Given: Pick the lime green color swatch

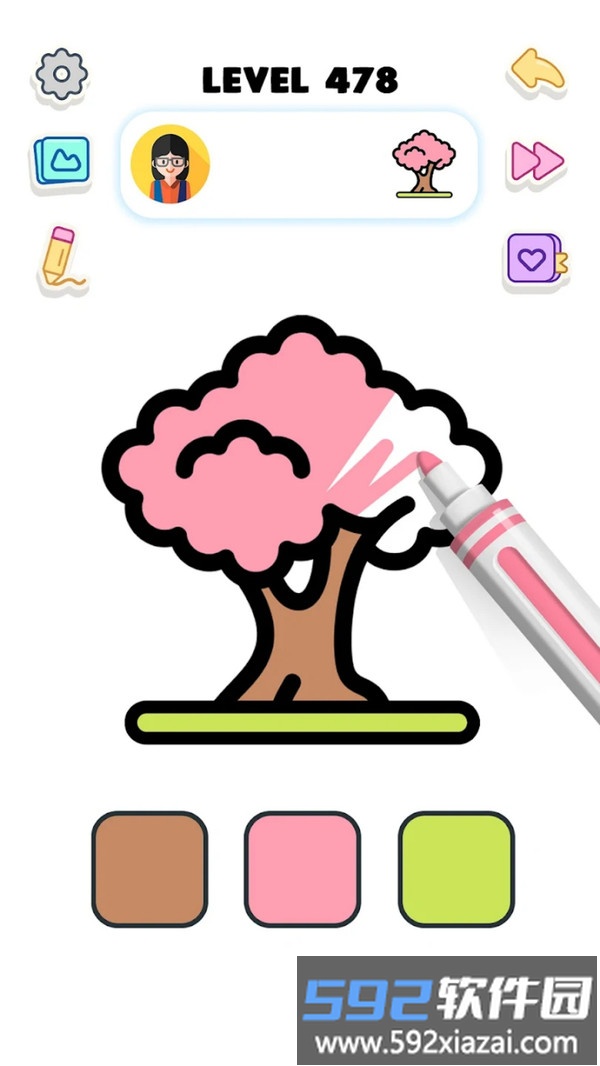Looking at the screenshot, I should coord(456,868).
